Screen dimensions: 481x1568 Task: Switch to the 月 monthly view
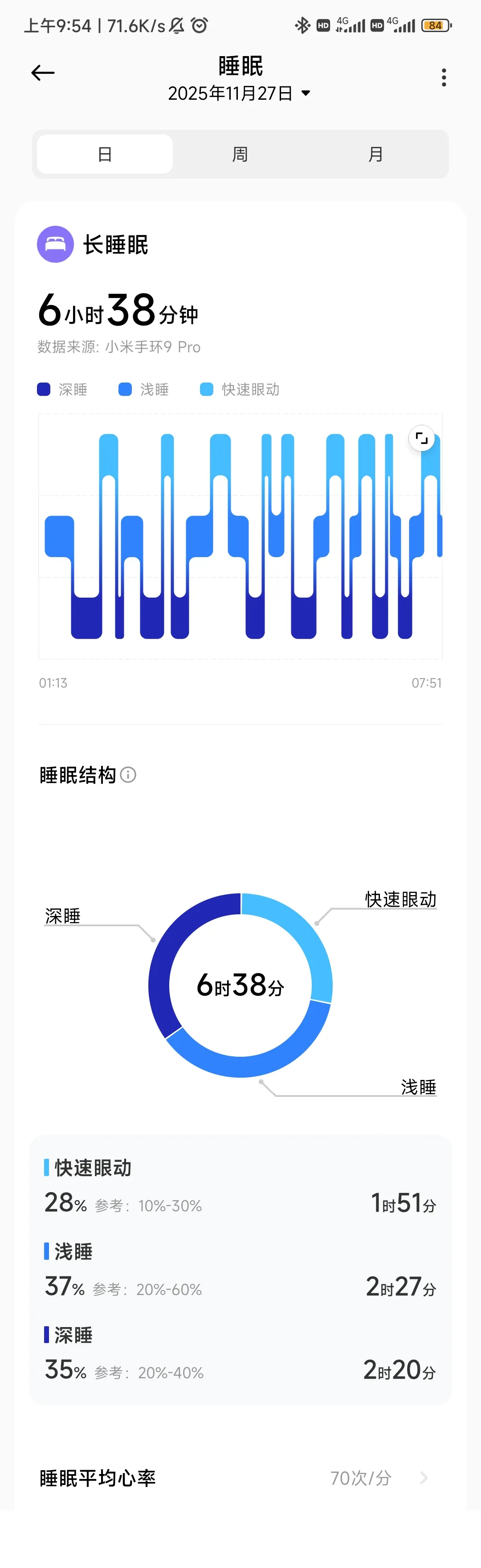[375, 155]
